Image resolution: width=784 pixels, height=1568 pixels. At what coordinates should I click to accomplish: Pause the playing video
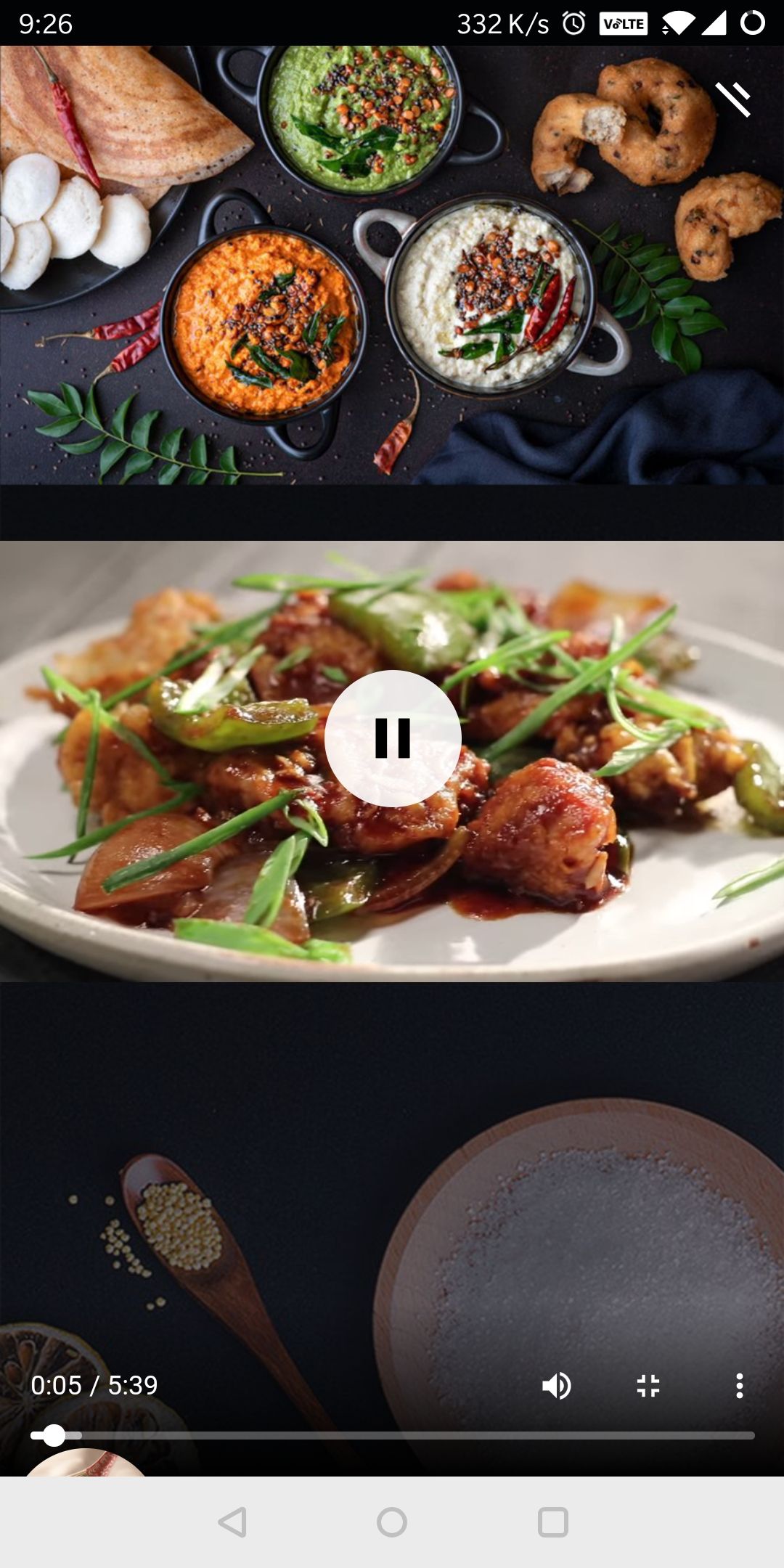tap(393, 738)
